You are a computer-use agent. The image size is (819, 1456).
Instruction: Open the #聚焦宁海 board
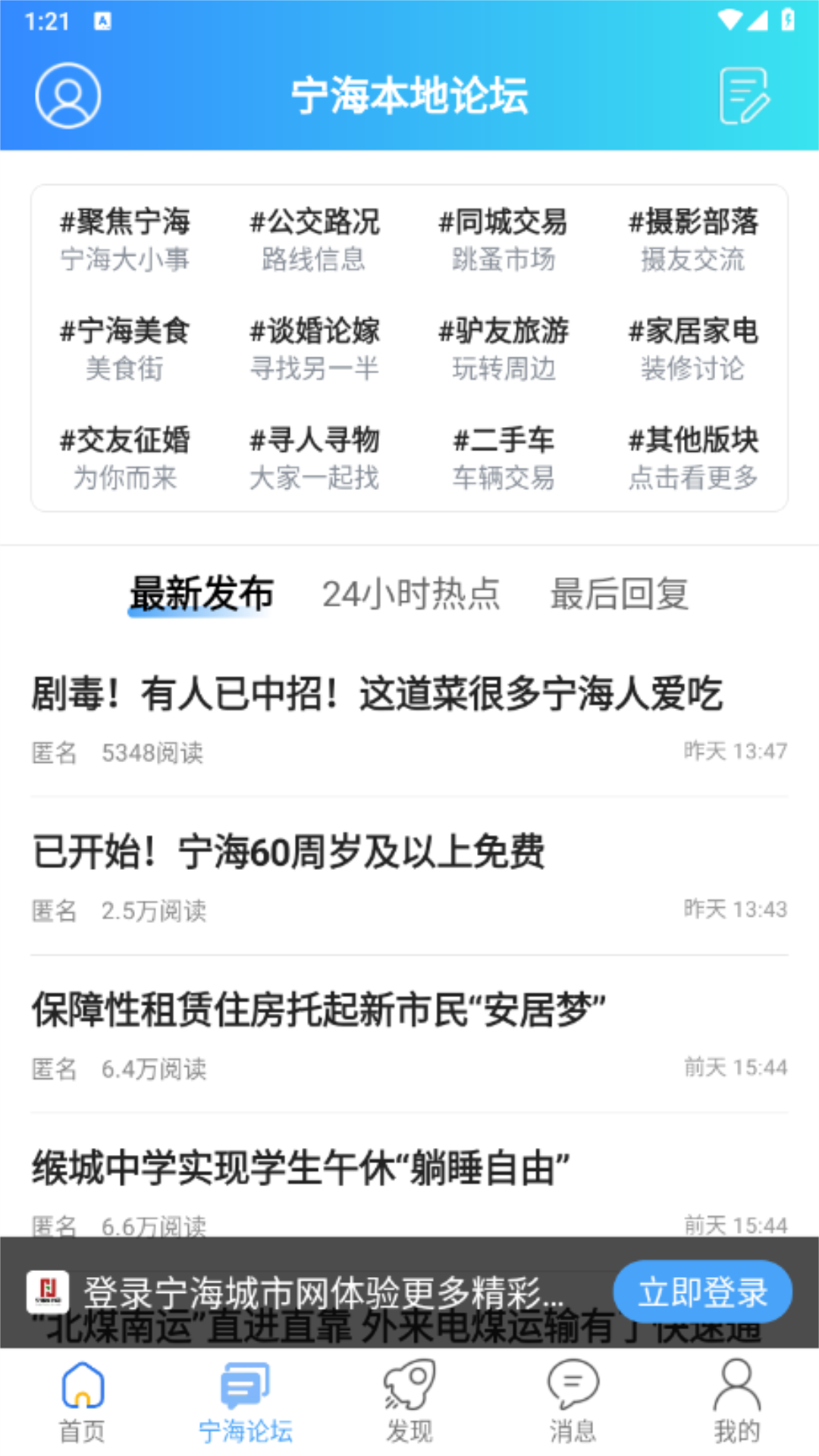pos(125,239)
